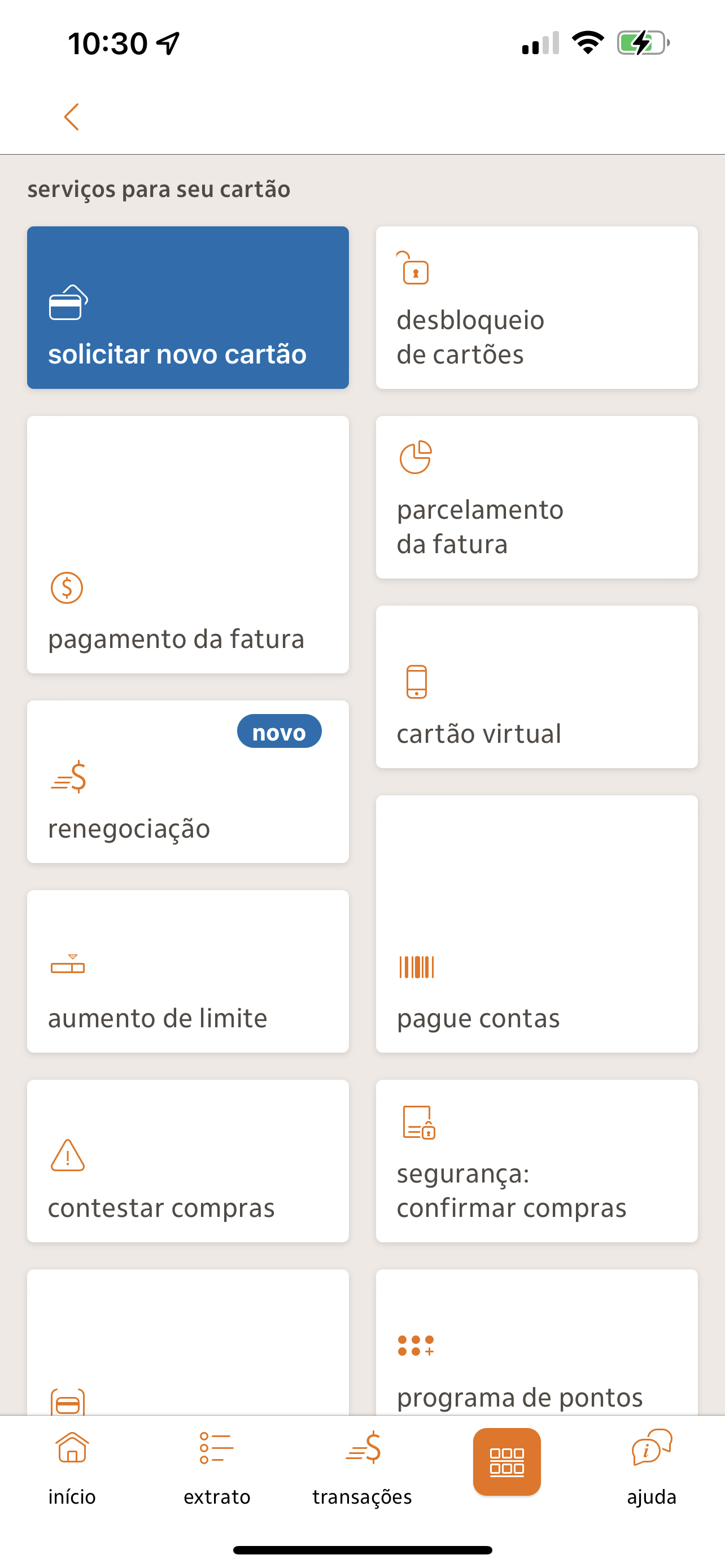The width and height of the screenshot is (725, 1568).
Task: Switch to the extrato tab
Action: (217, 1468)
